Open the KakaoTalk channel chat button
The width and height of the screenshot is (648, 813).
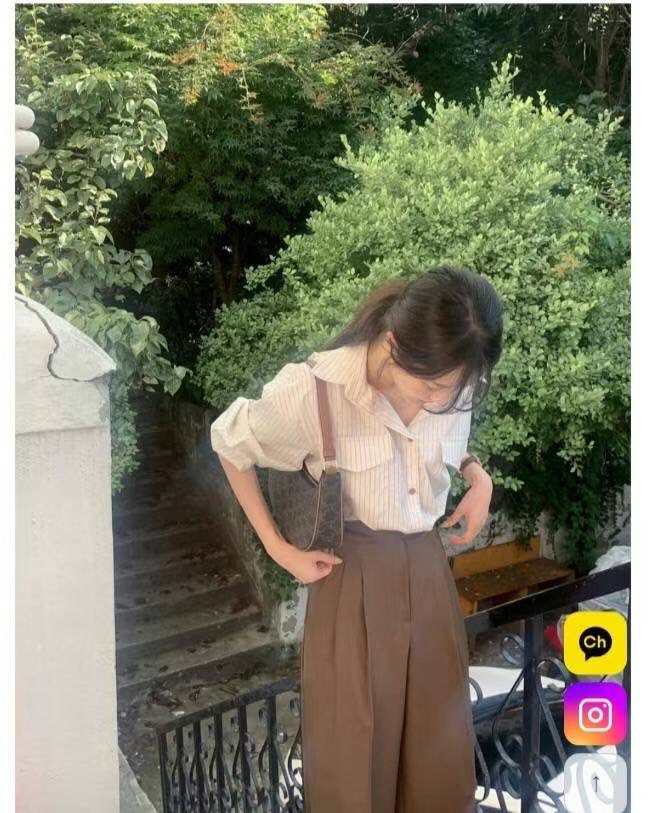pos(595,643)
